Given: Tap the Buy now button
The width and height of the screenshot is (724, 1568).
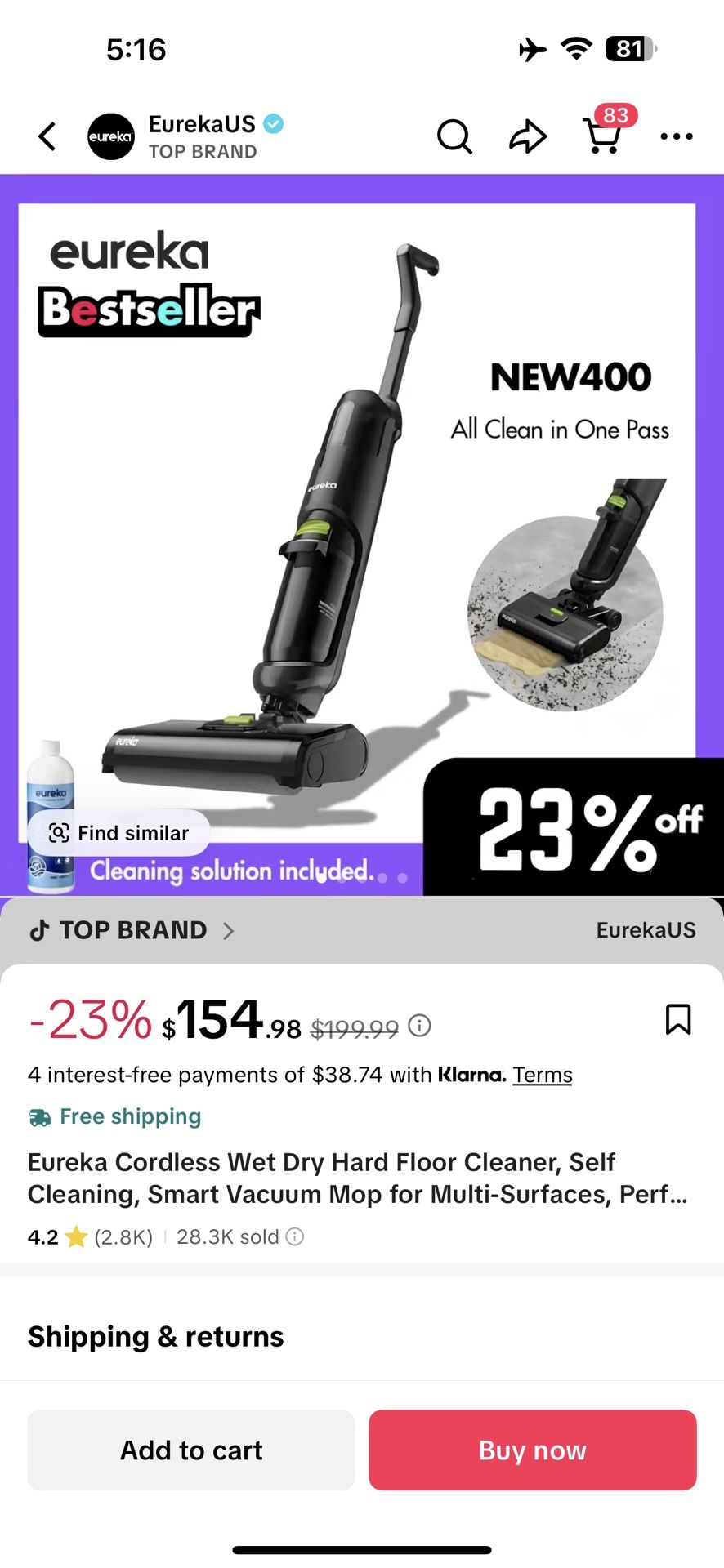Looking at the screenshot, I should coord(532,1450).
